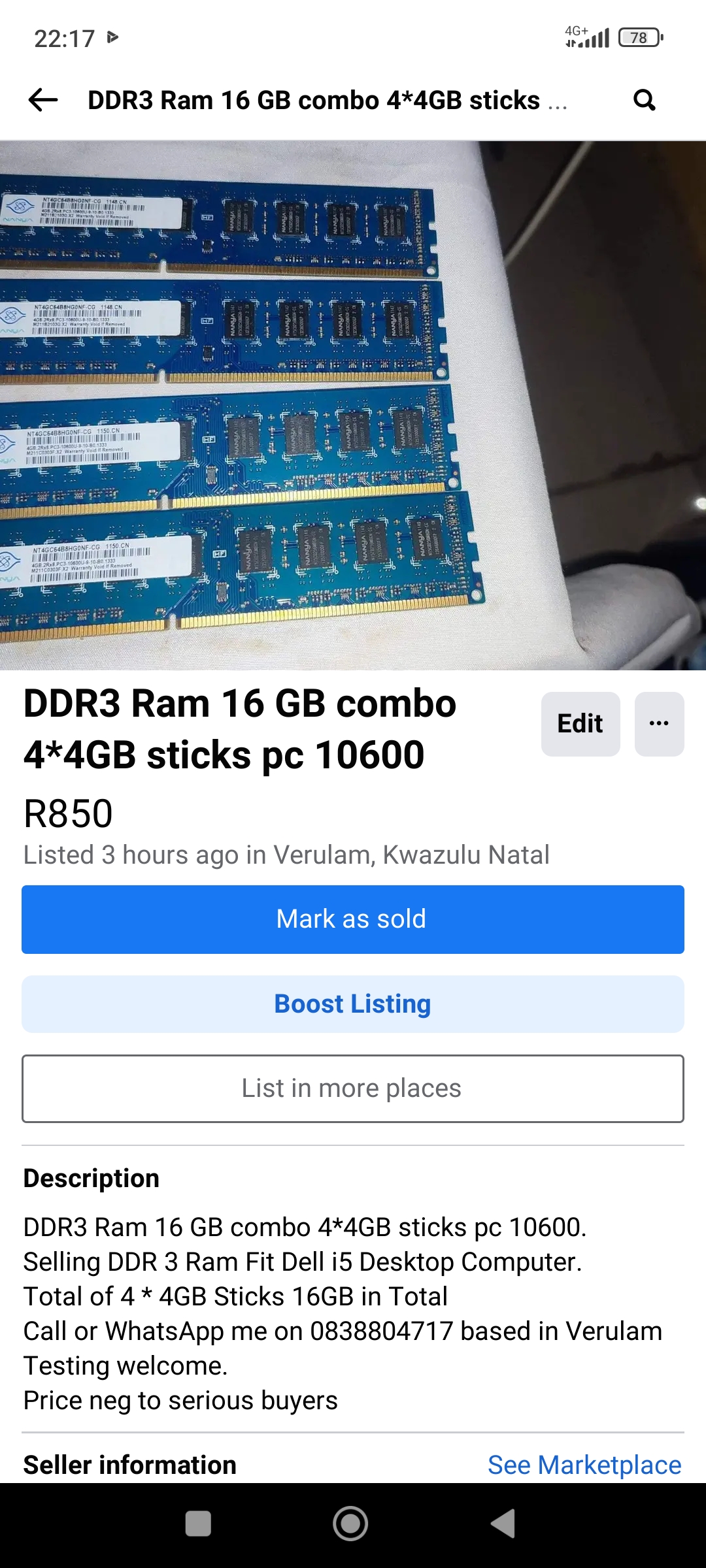Open the RAM sticks listing photo
This screenshot has height=1568, width=706.
tap(353, 405)
